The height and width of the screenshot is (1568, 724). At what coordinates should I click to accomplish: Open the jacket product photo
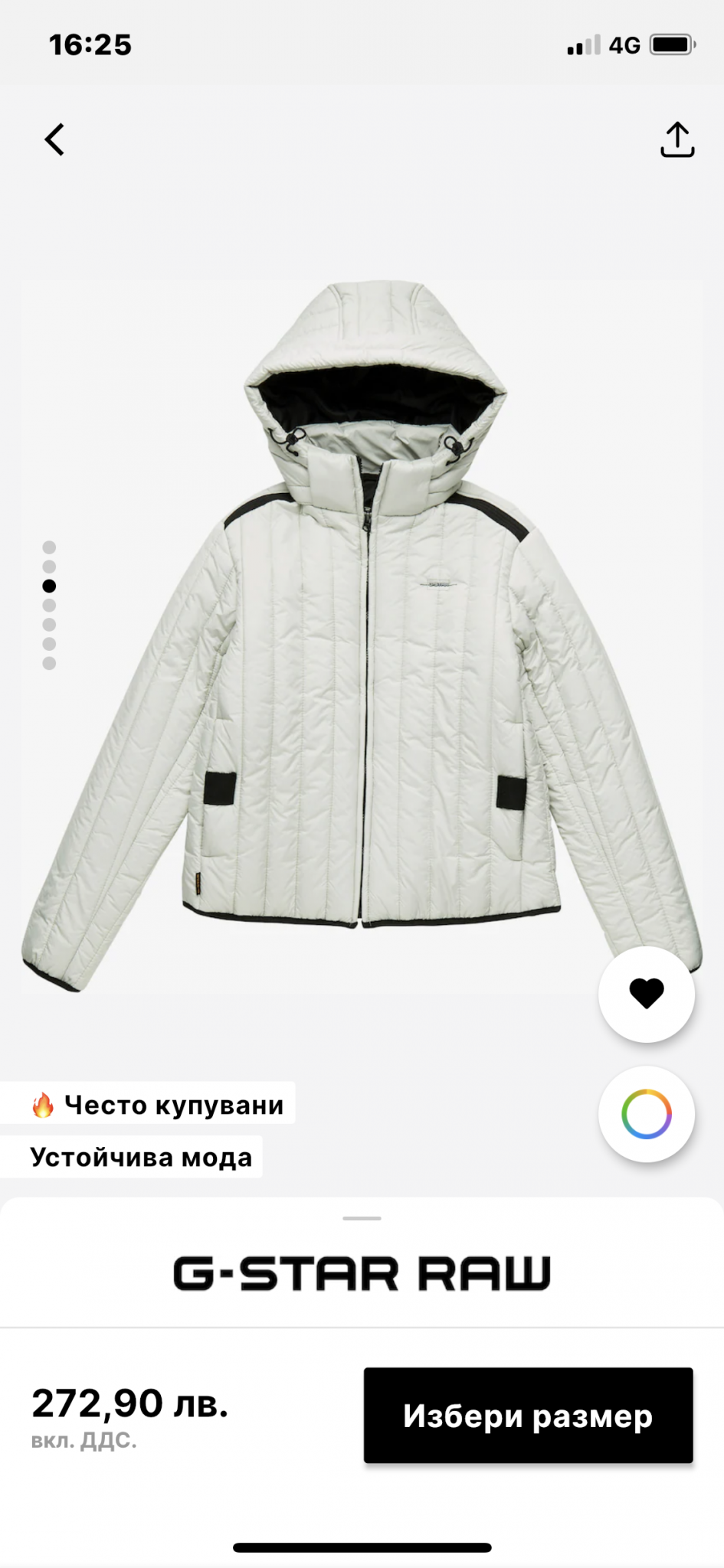tap(362, 635)
